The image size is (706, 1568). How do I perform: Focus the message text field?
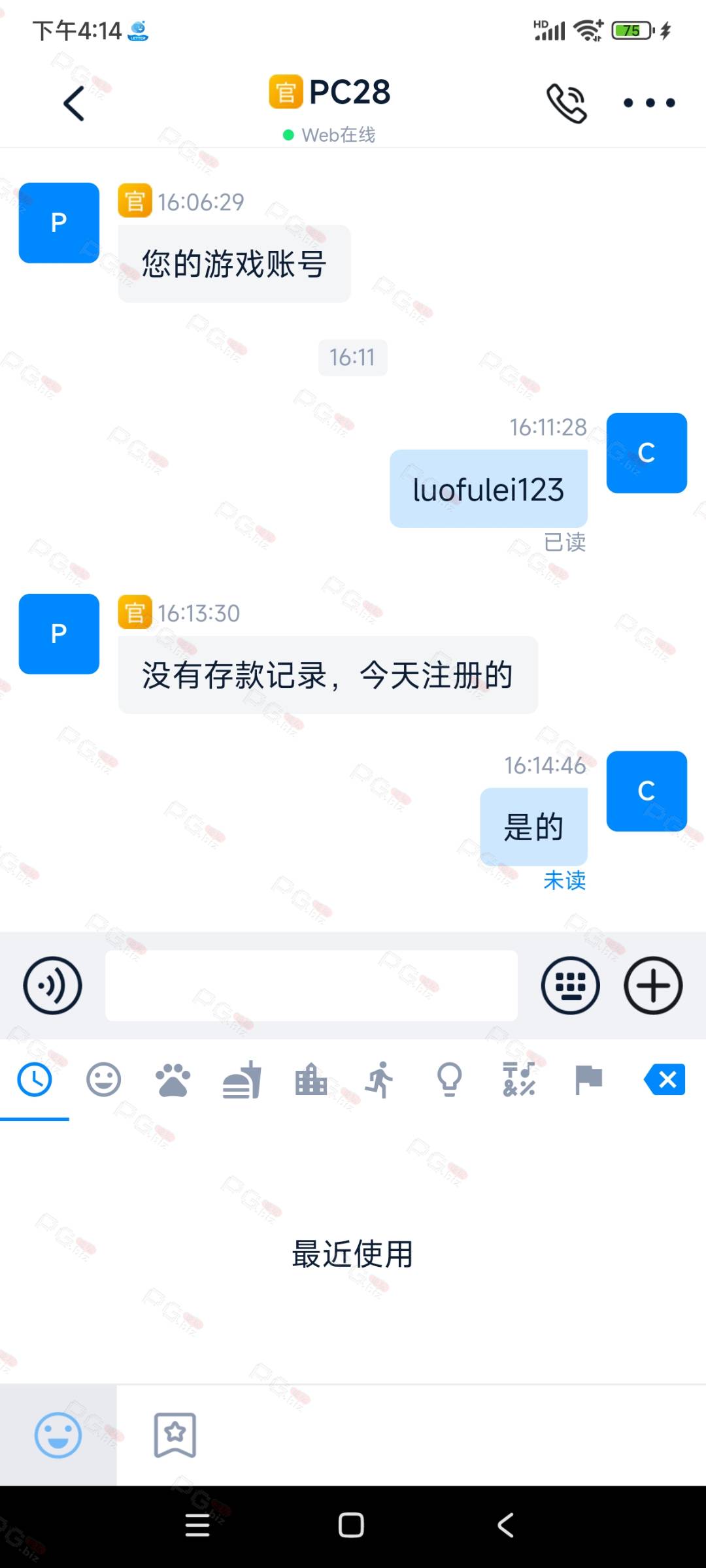[x=311, y=985]
